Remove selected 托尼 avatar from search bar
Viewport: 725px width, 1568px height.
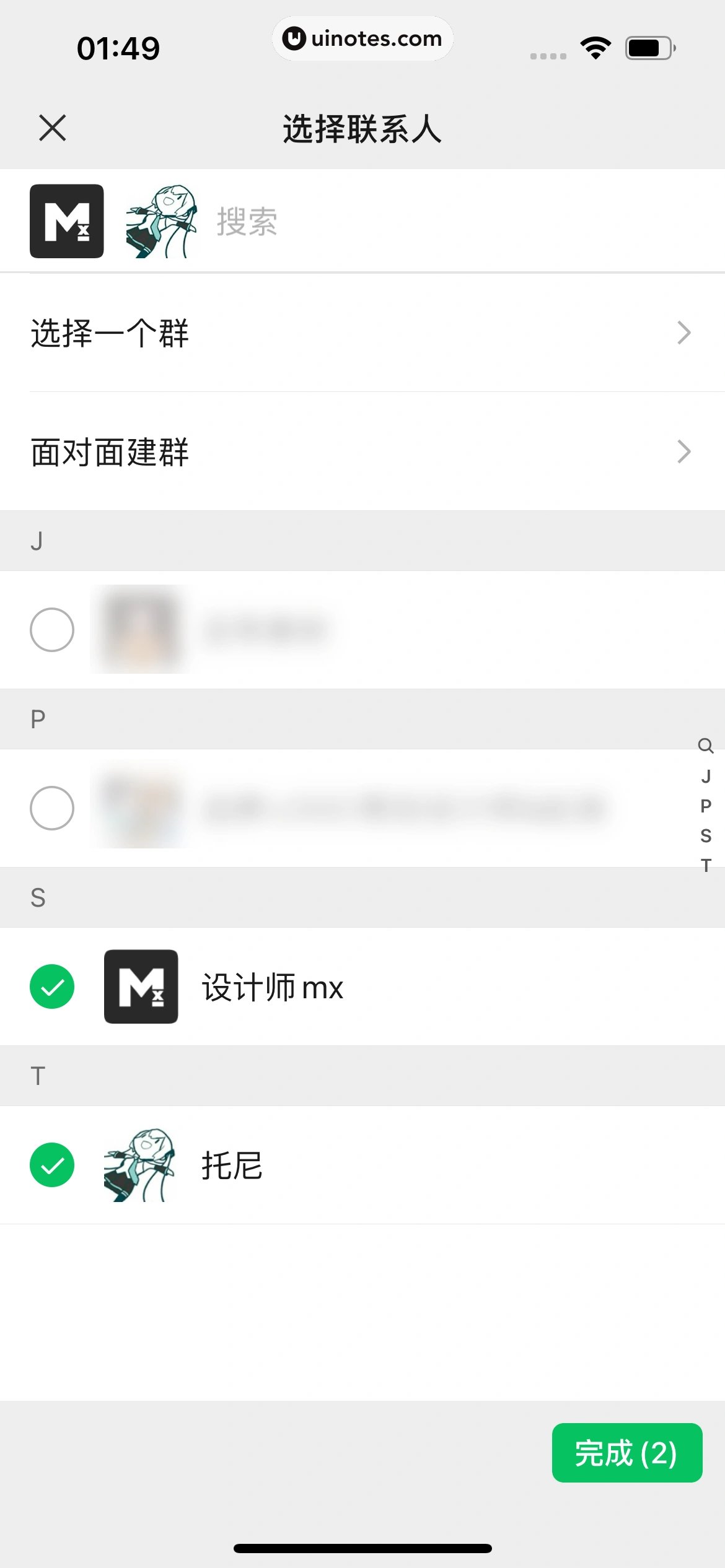coord(162,221)
